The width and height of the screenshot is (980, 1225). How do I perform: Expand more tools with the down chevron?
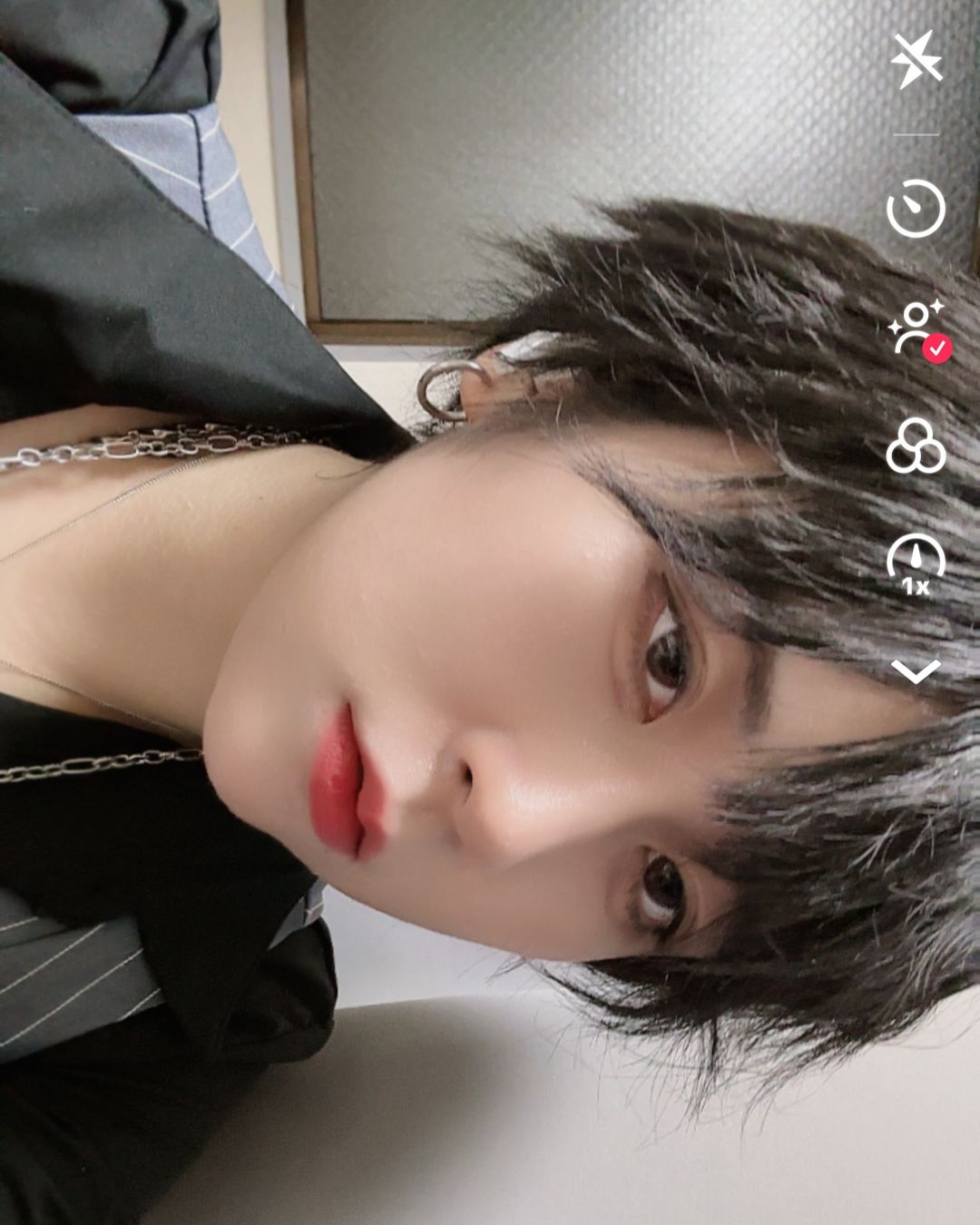point(916,671)
